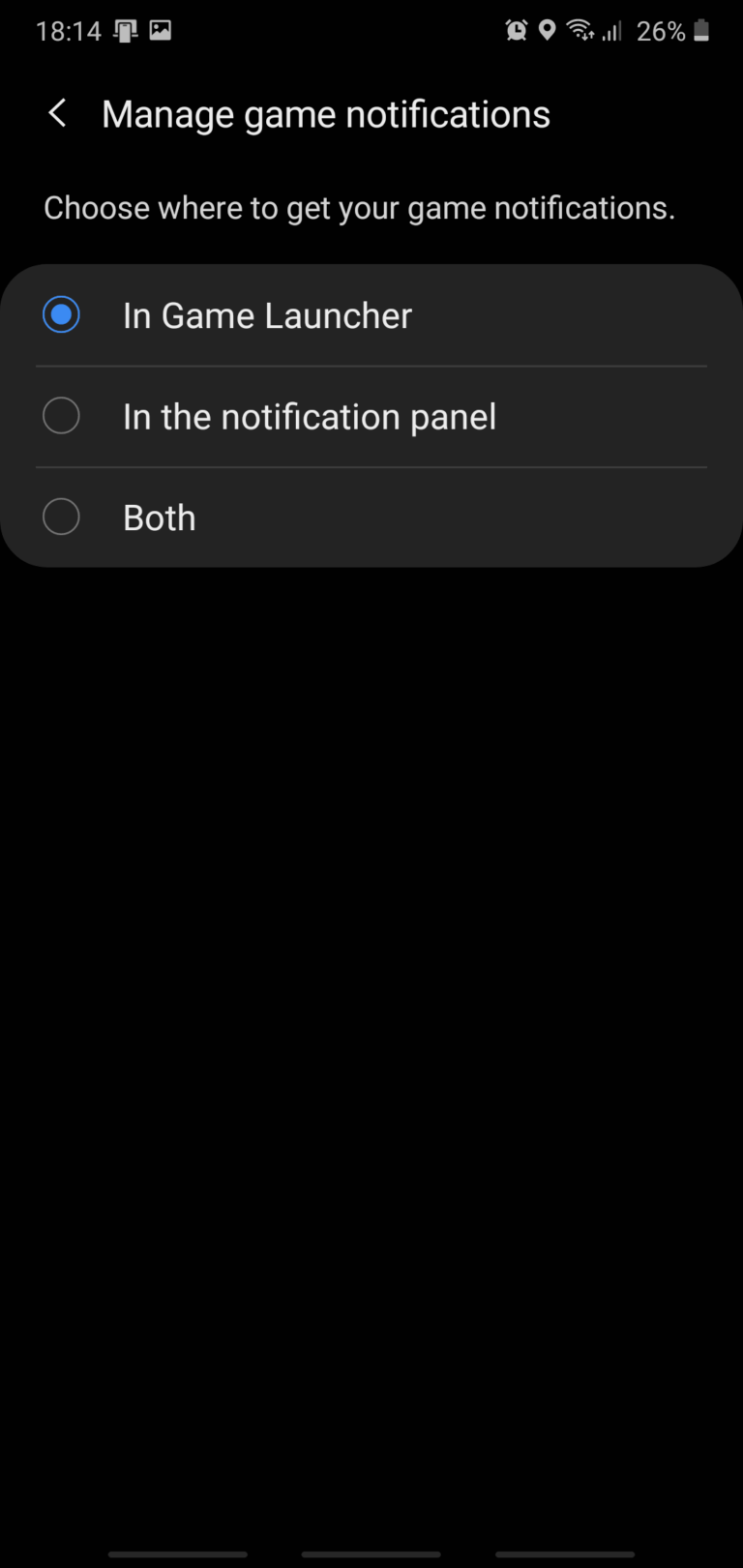Image resolution: width=743 pixels, height=1568 pixels.
Task: Tap the clock showing 18:14
Action: (70, 30)
